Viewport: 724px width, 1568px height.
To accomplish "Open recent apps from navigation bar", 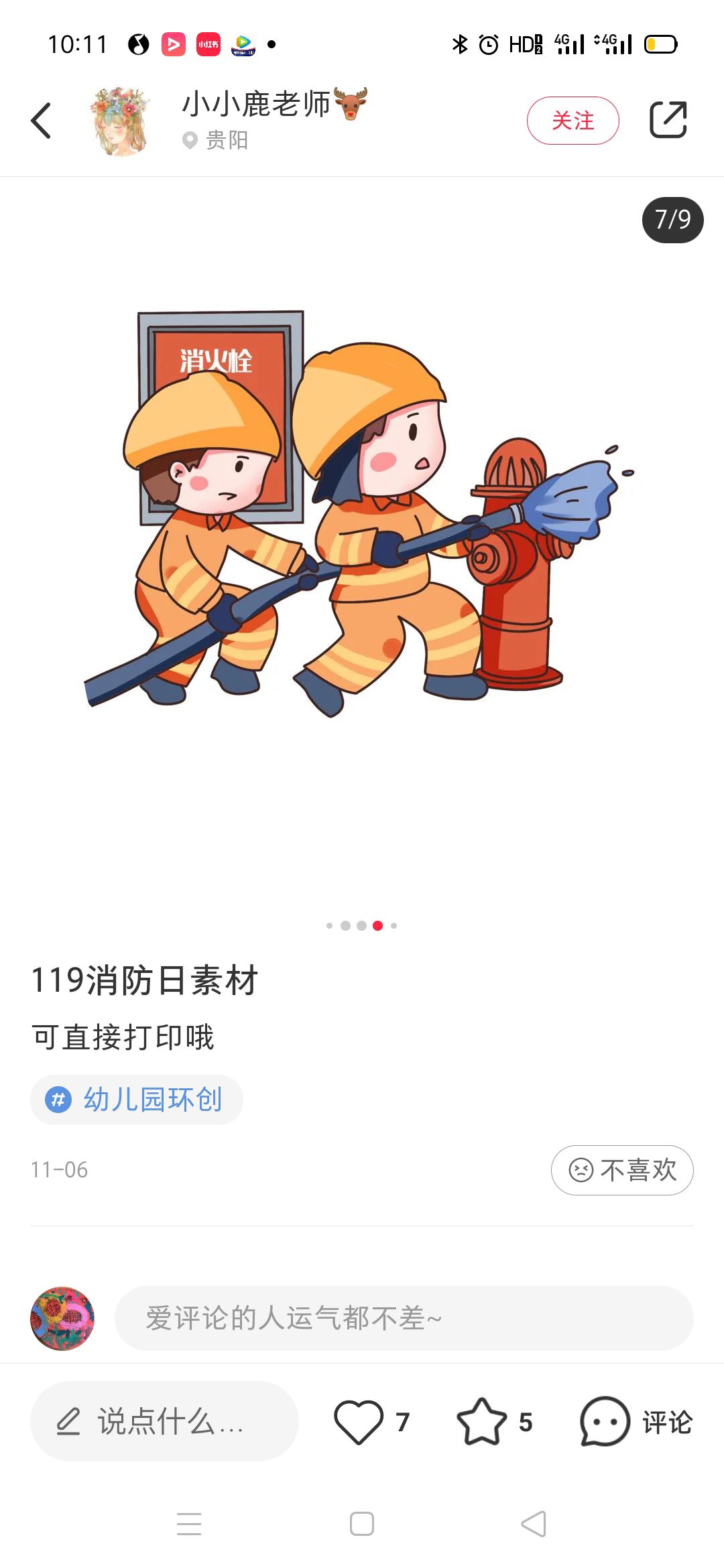I will point(189,1524).
